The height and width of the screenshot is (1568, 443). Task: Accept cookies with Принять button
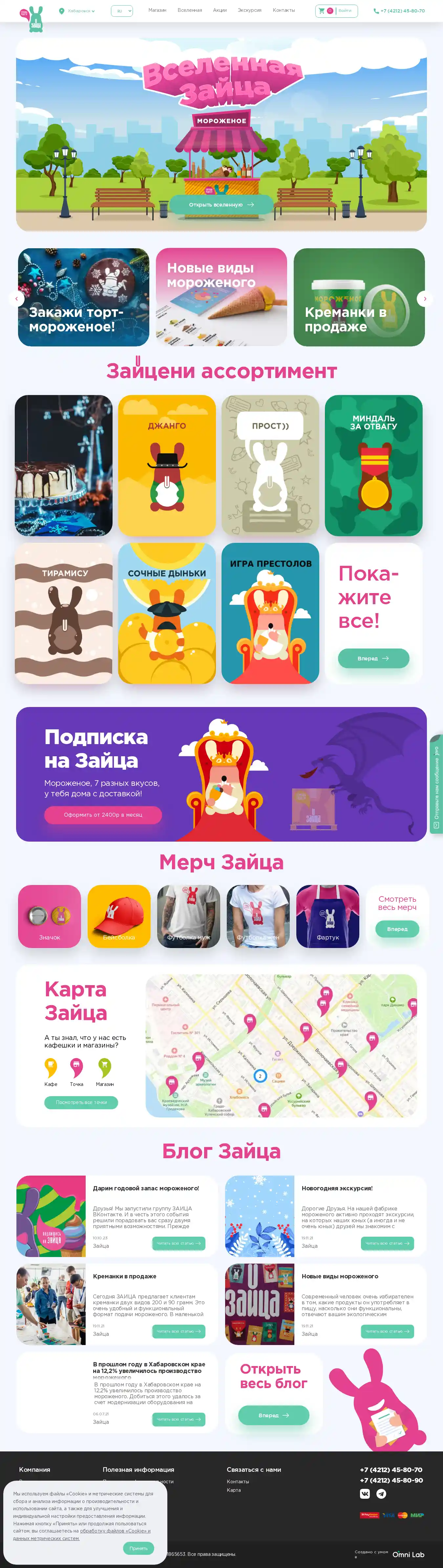coord(138,1548)
